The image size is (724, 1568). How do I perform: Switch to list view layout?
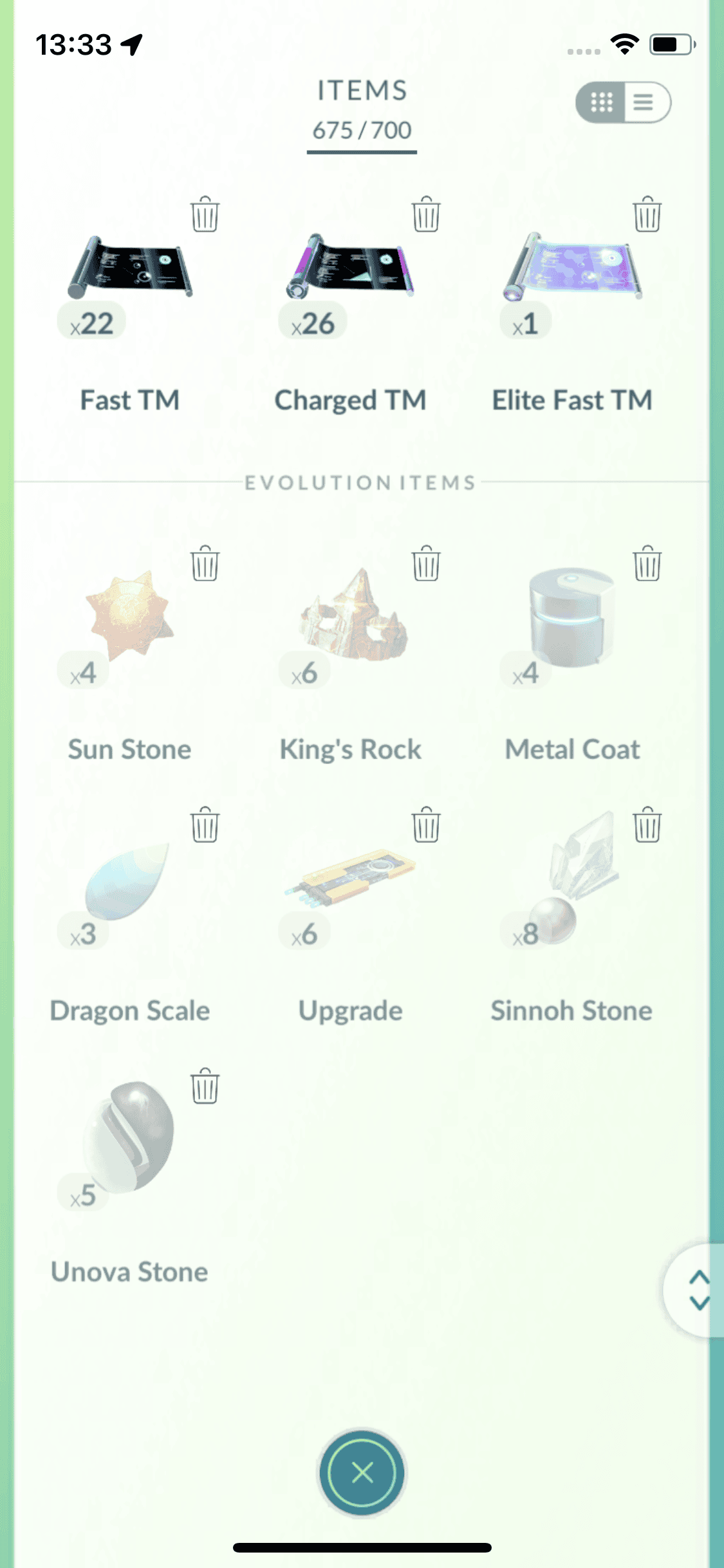pos(645,102)
